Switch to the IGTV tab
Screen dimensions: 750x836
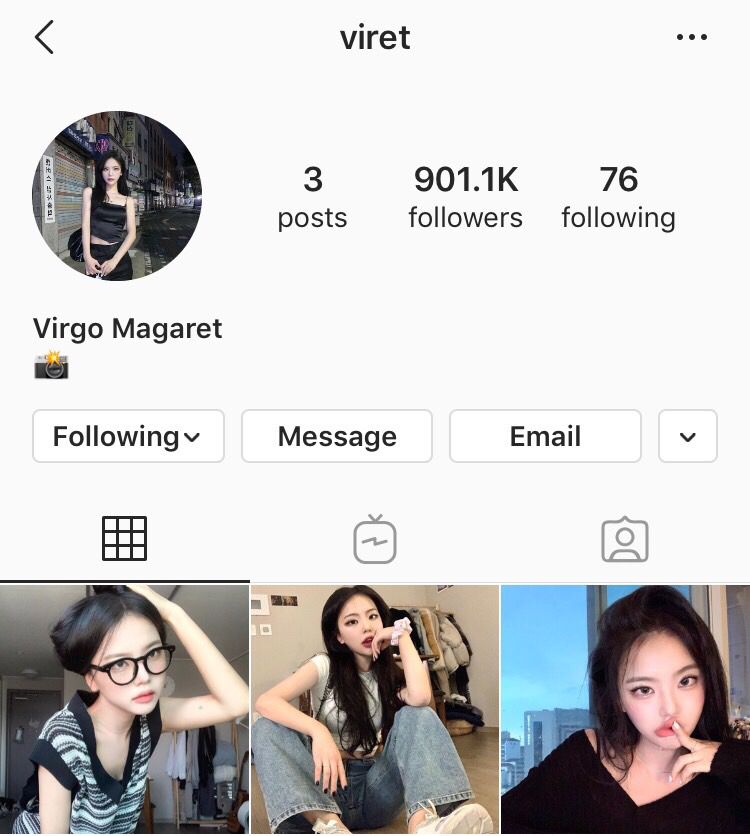375,539
